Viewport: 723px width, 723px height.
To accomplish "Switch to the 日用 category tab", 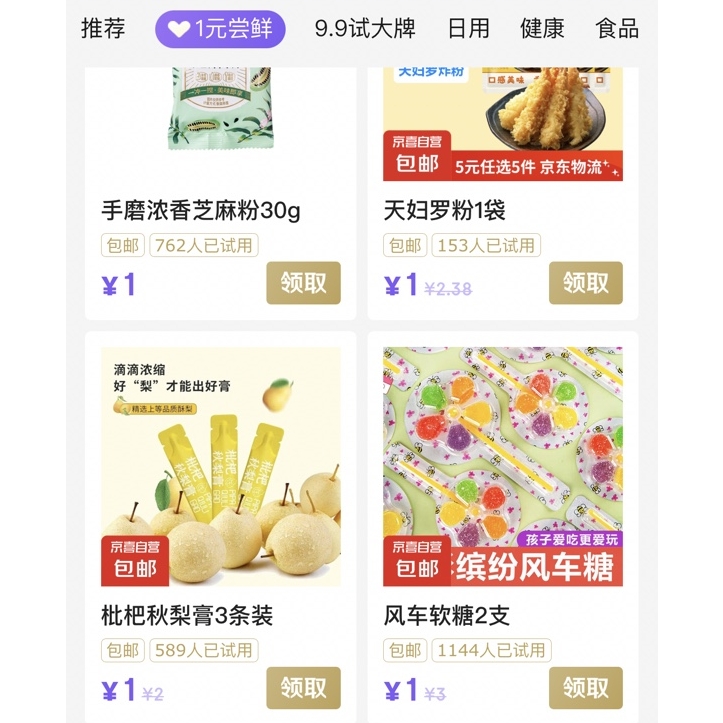I will point(467,28).
